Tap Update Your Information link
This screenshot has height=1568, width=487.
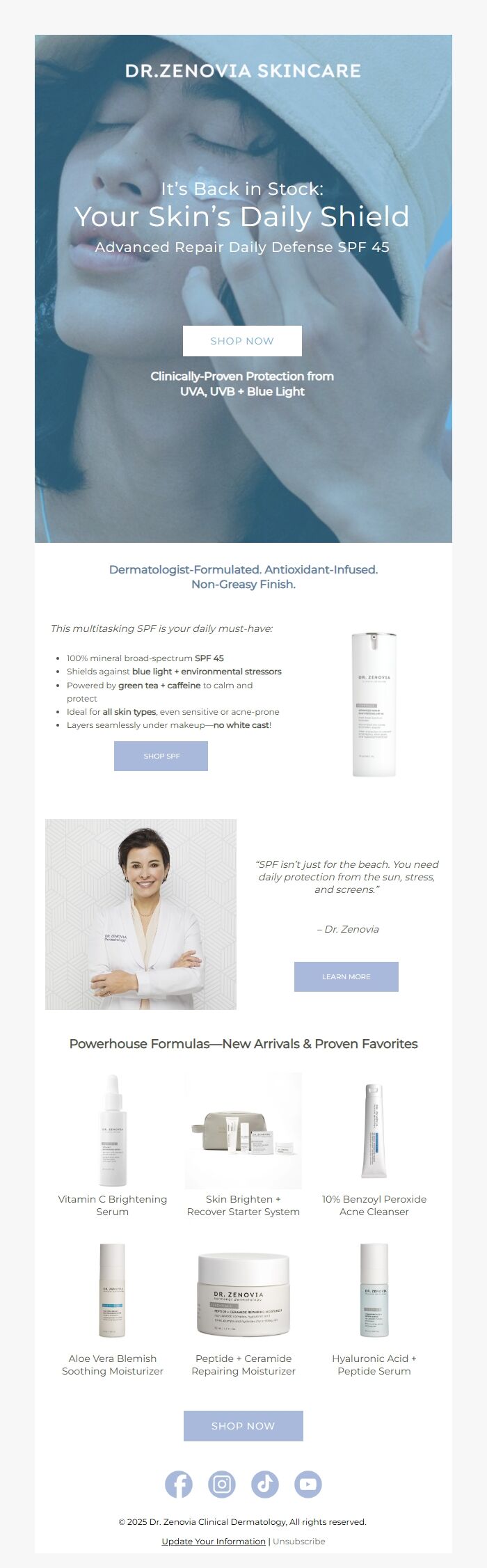pyautogui.click(x=214, y=1542)
